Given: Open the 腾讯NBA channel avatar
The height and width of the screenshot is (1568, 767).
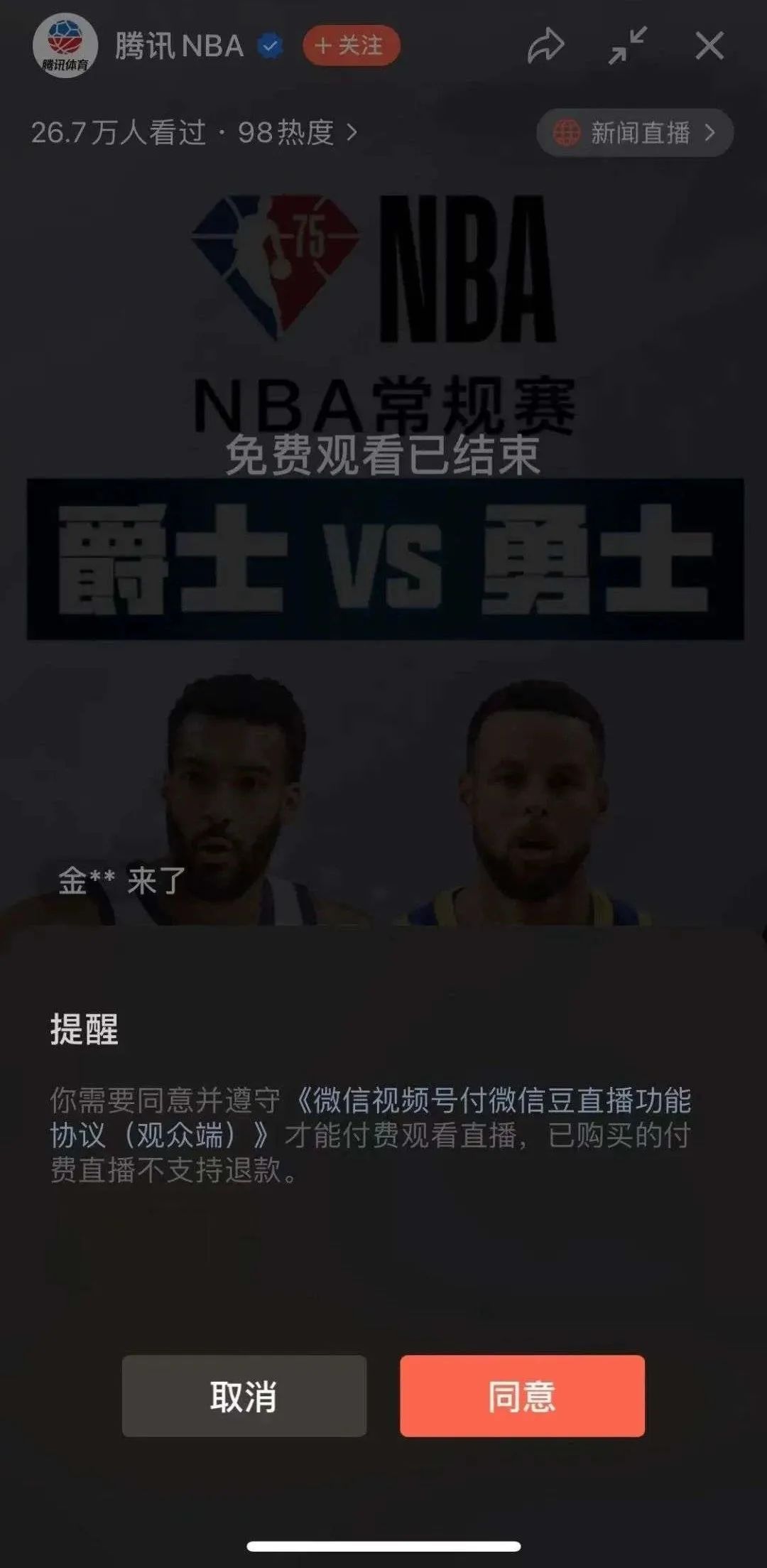Looking at the screenshot, I should pyautogui.click(x=65, y=46).
